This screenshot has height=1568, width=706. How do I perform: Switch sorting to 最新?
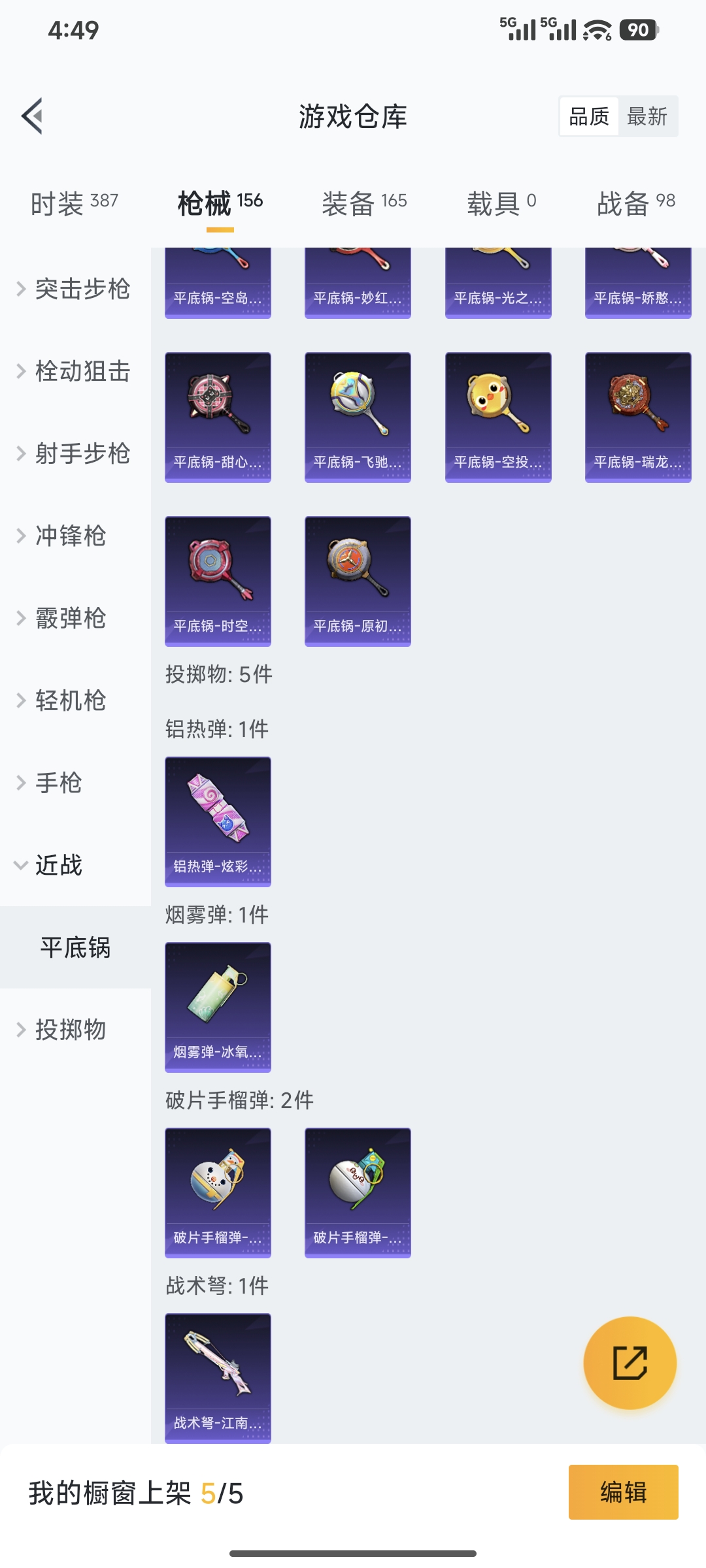click(x=648, y=116)
